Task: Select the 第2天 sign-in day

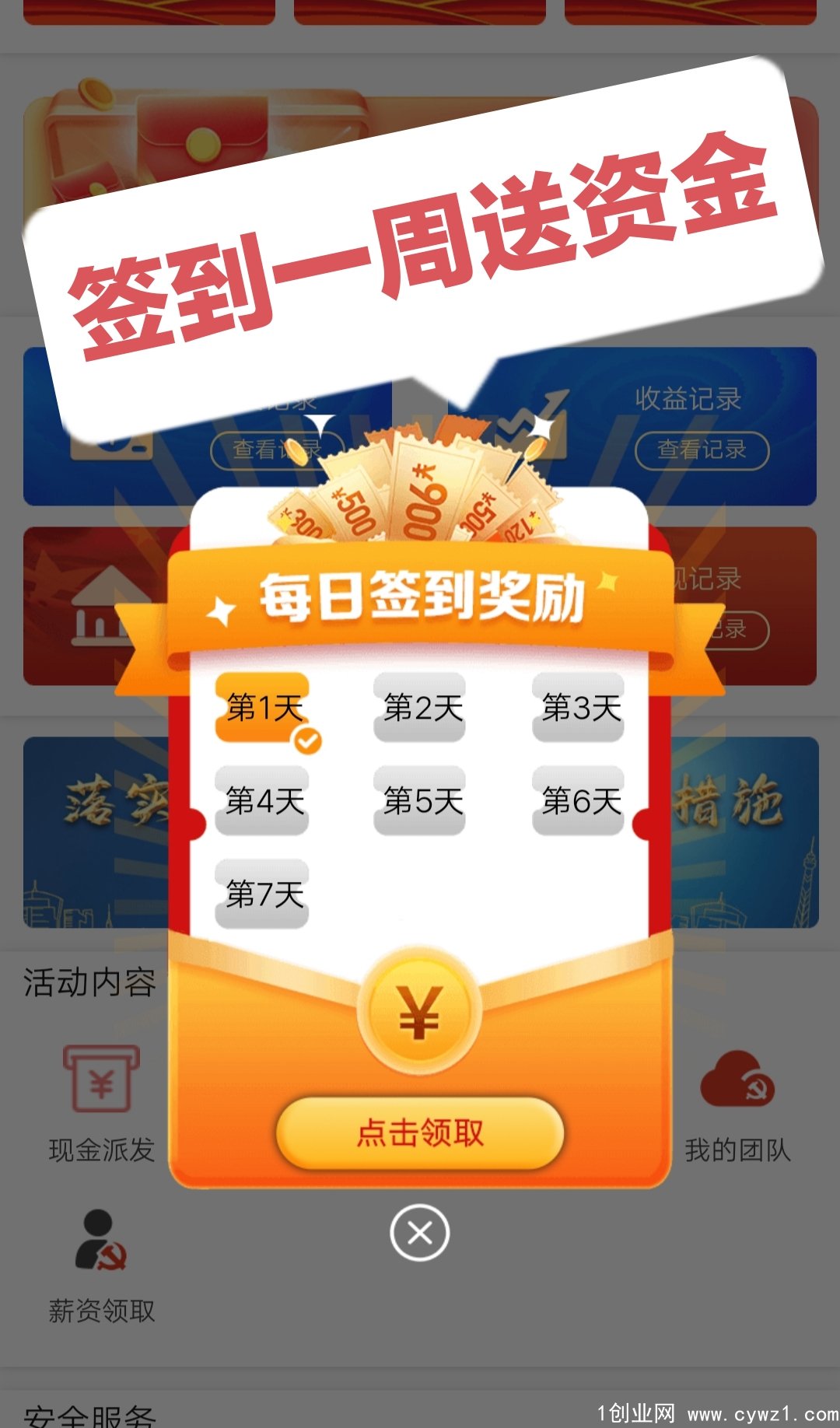Action: click(420, 707)
